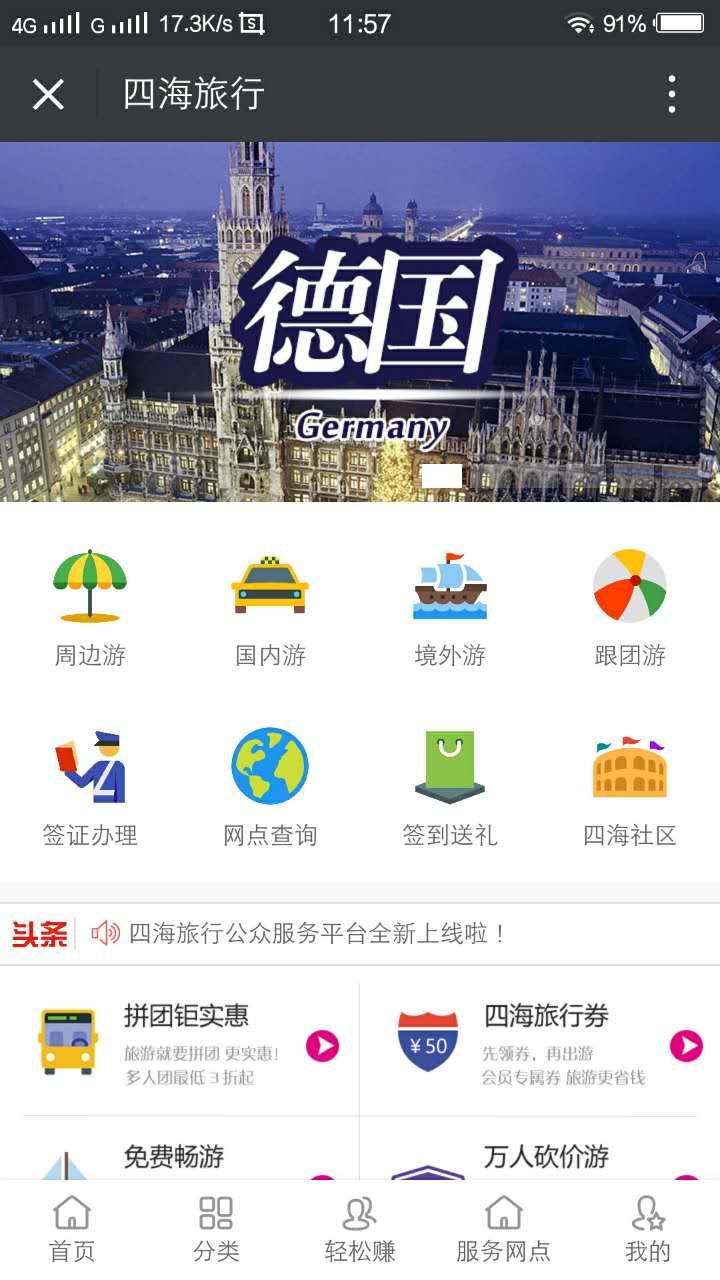Tap the 网点查询 globe icon

[270, 765]
